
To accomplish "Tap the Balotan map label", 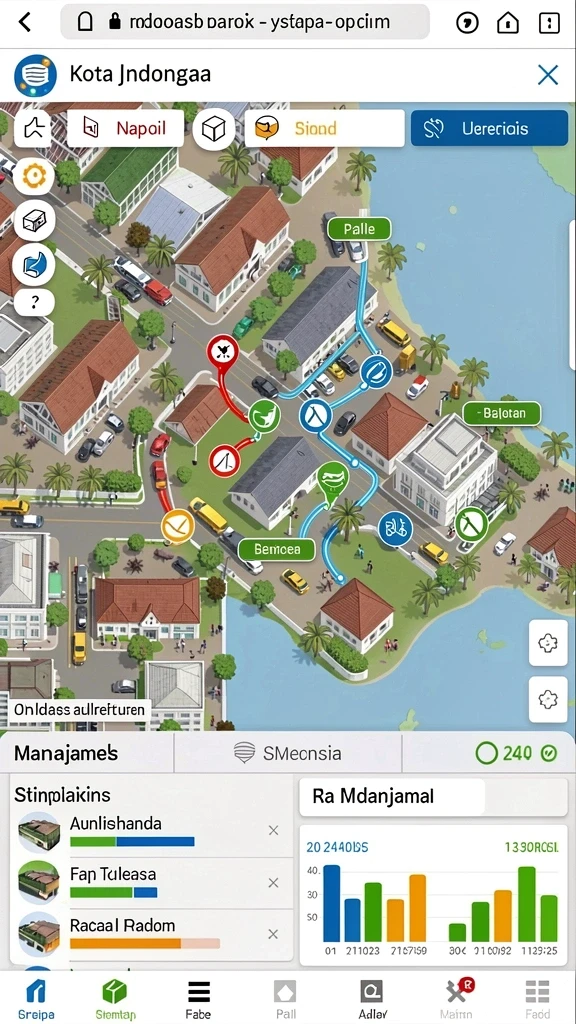I will pyautogui.click(x=502, y=413).
